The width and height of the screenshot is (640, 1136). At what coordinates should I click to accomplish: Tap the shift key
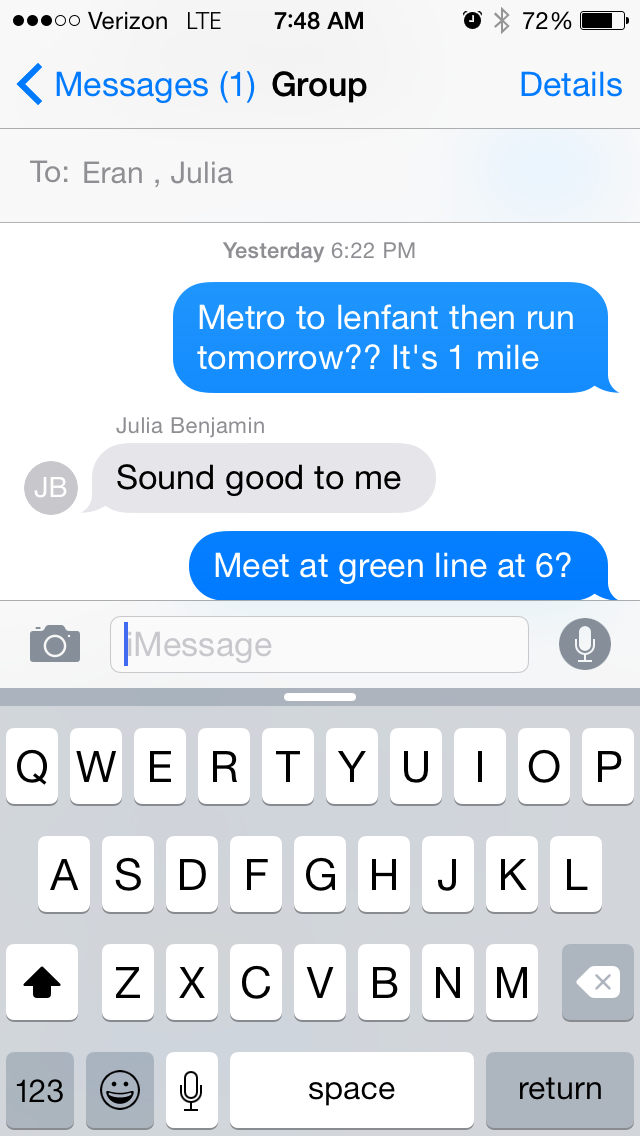tap(42, 983)
